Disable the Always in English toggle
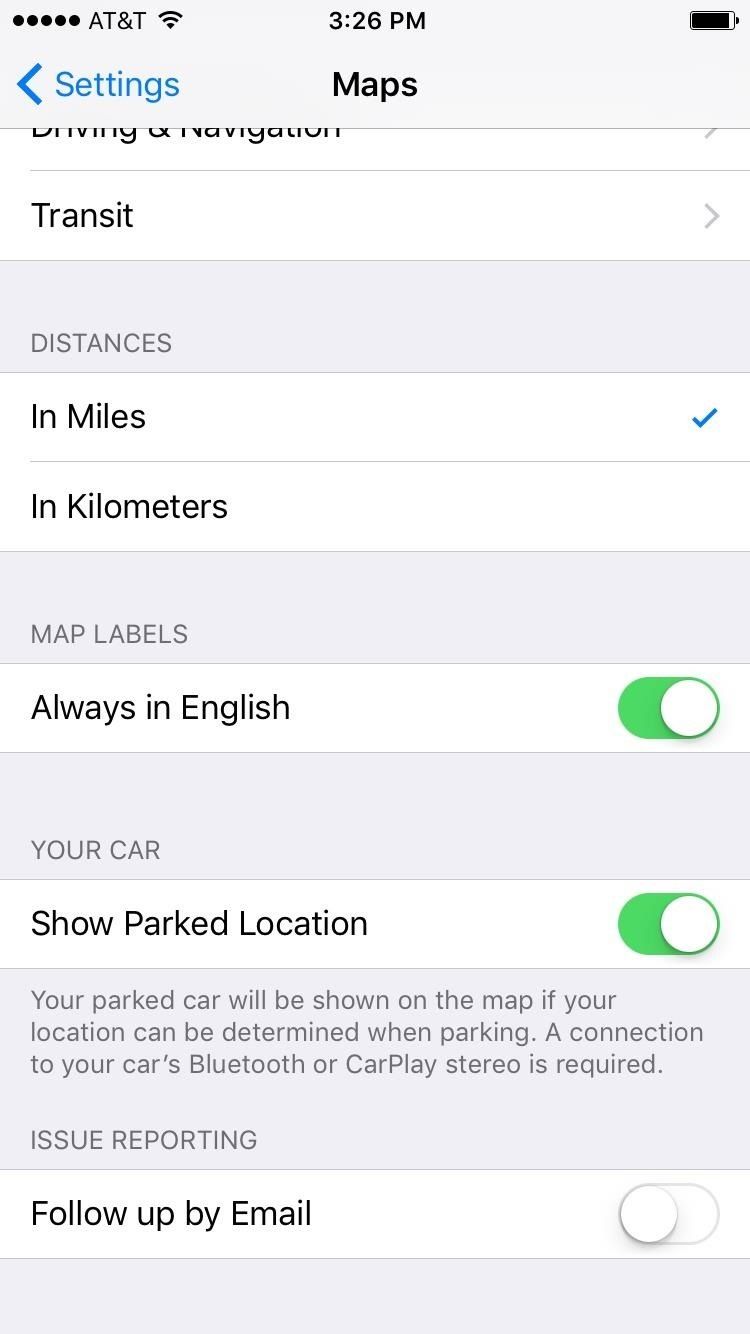This screenshot has height=1334, width=750. coord(667,707)
